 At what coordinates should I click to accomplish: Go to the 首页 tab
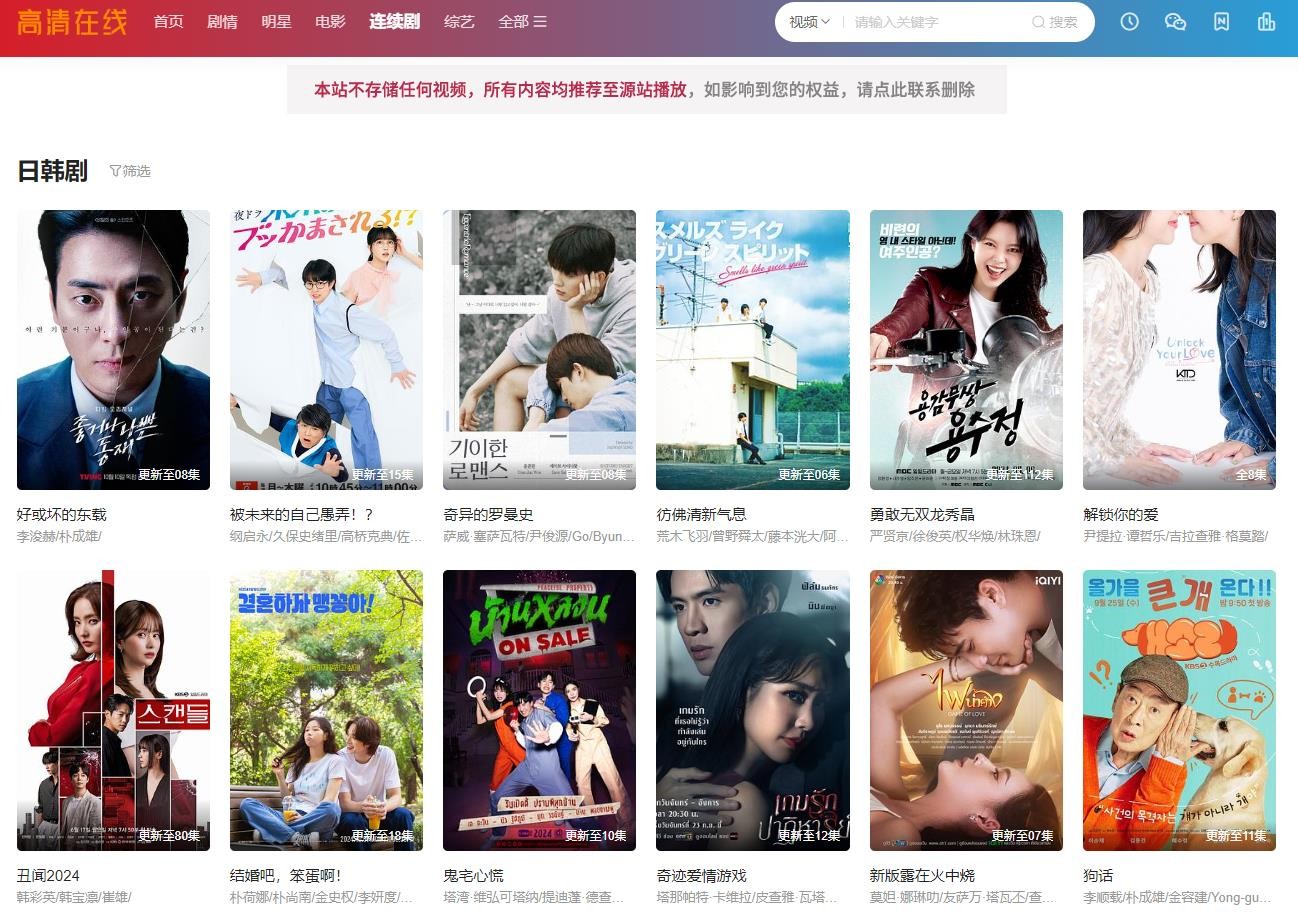click(x=168, y=22)
